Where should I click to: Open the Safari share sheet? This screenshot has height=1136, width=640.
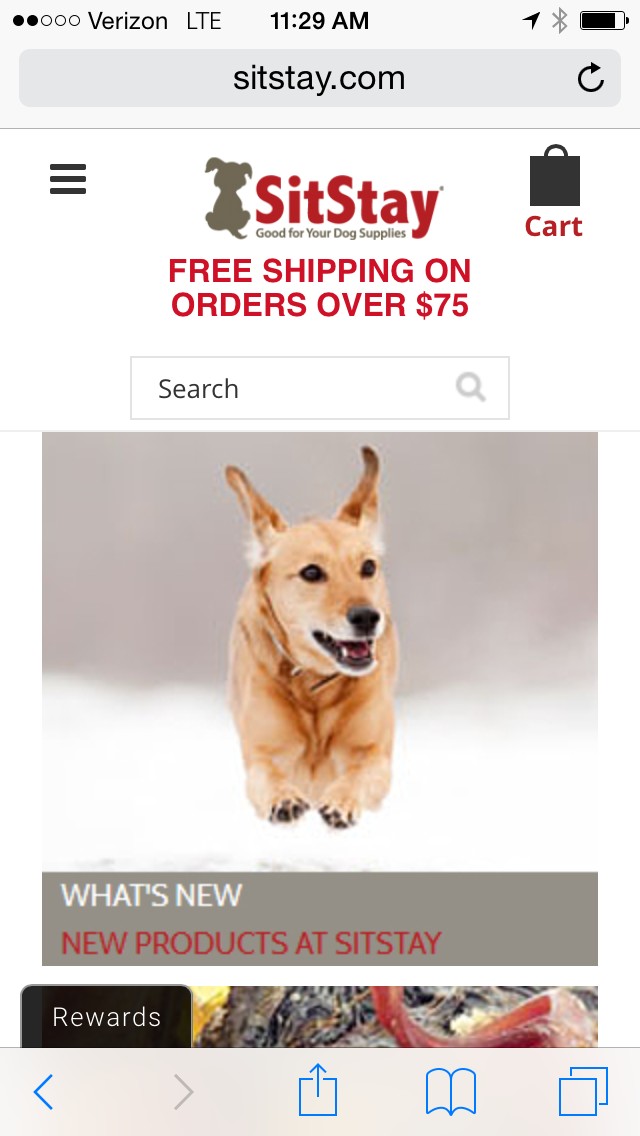[319, 1090]
